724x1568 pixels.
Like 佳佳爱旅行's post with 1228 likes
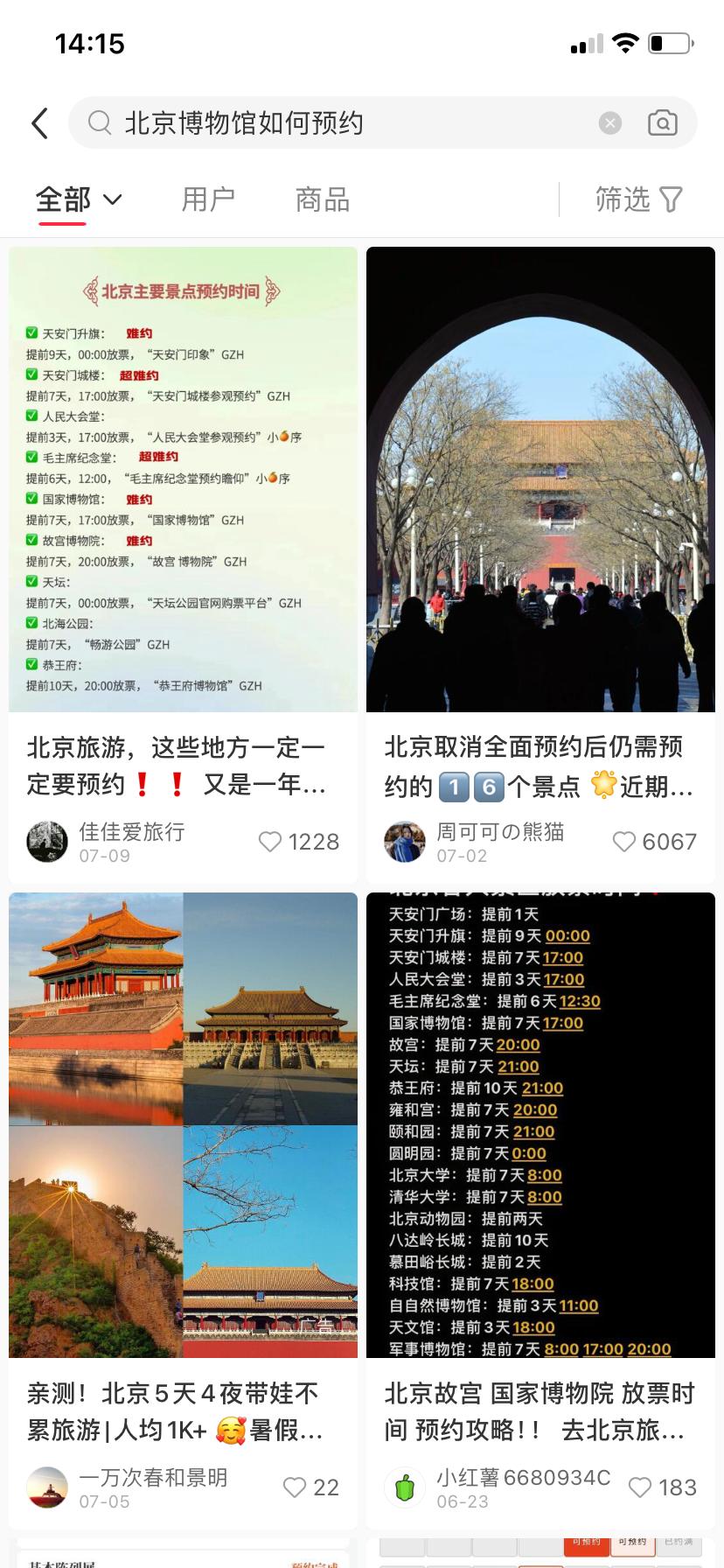[x=299, y=842]
